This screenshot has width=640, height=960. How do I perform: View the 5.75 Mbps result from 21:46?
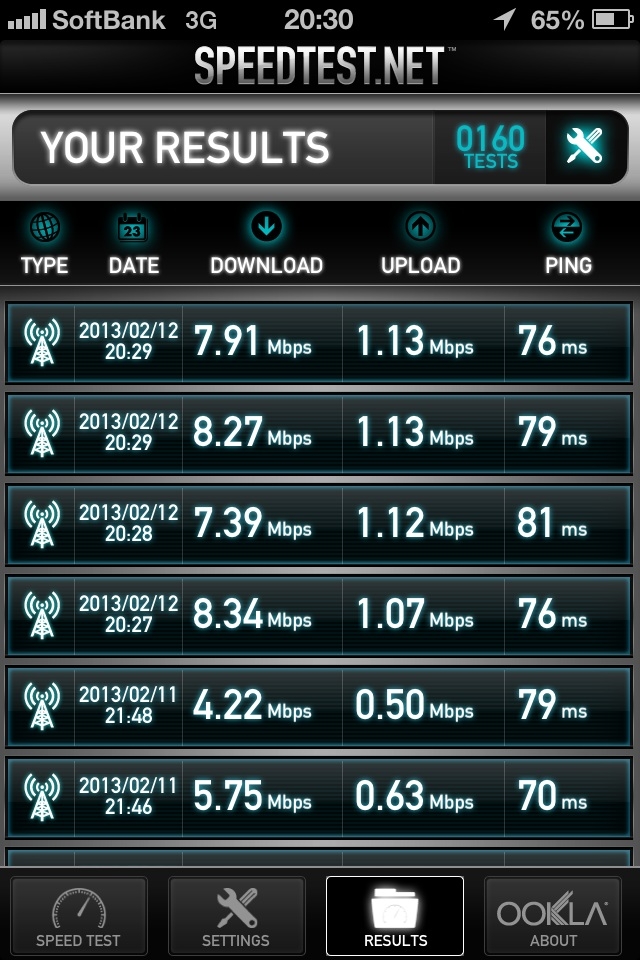pyautogui.click(x=320, y=797)
